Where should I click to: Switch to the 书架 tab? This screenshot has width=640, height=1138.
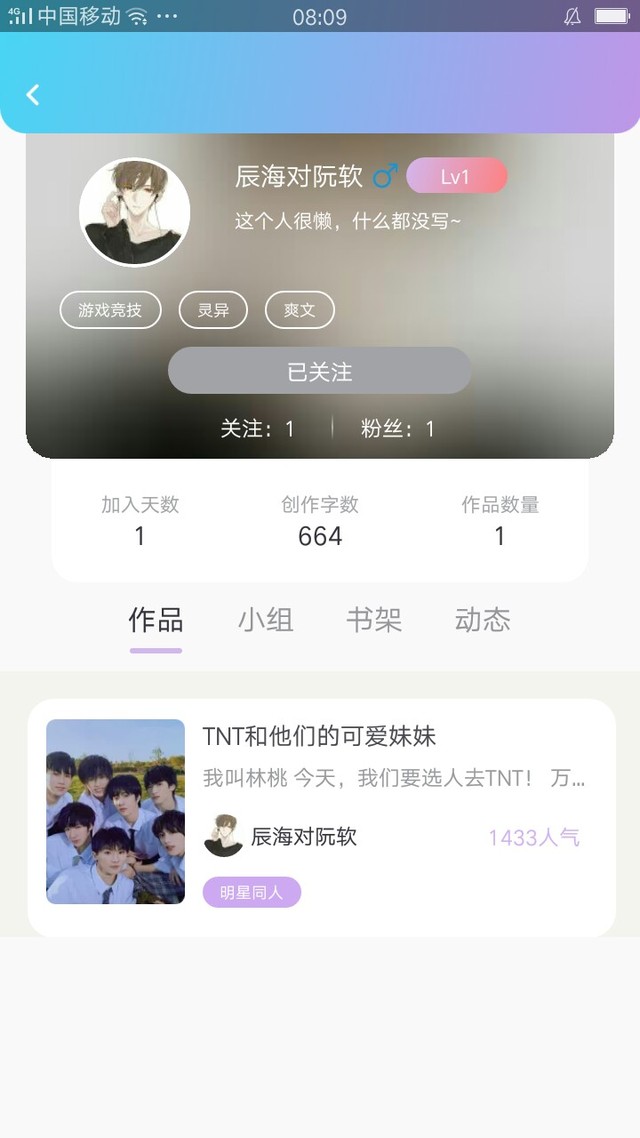coord(374,620)
